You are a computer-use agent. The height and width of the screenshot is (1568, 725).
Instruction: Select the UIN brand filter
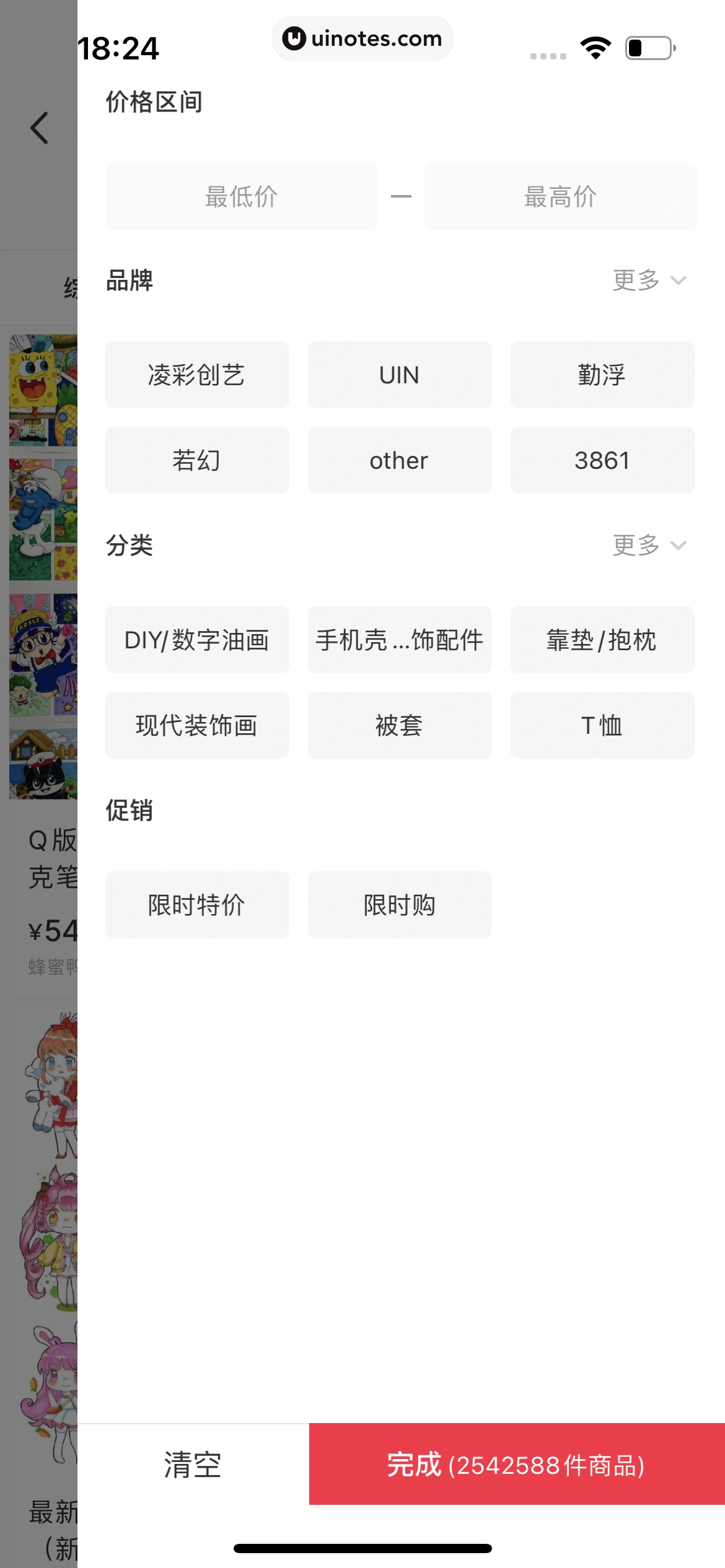(399, 374)
